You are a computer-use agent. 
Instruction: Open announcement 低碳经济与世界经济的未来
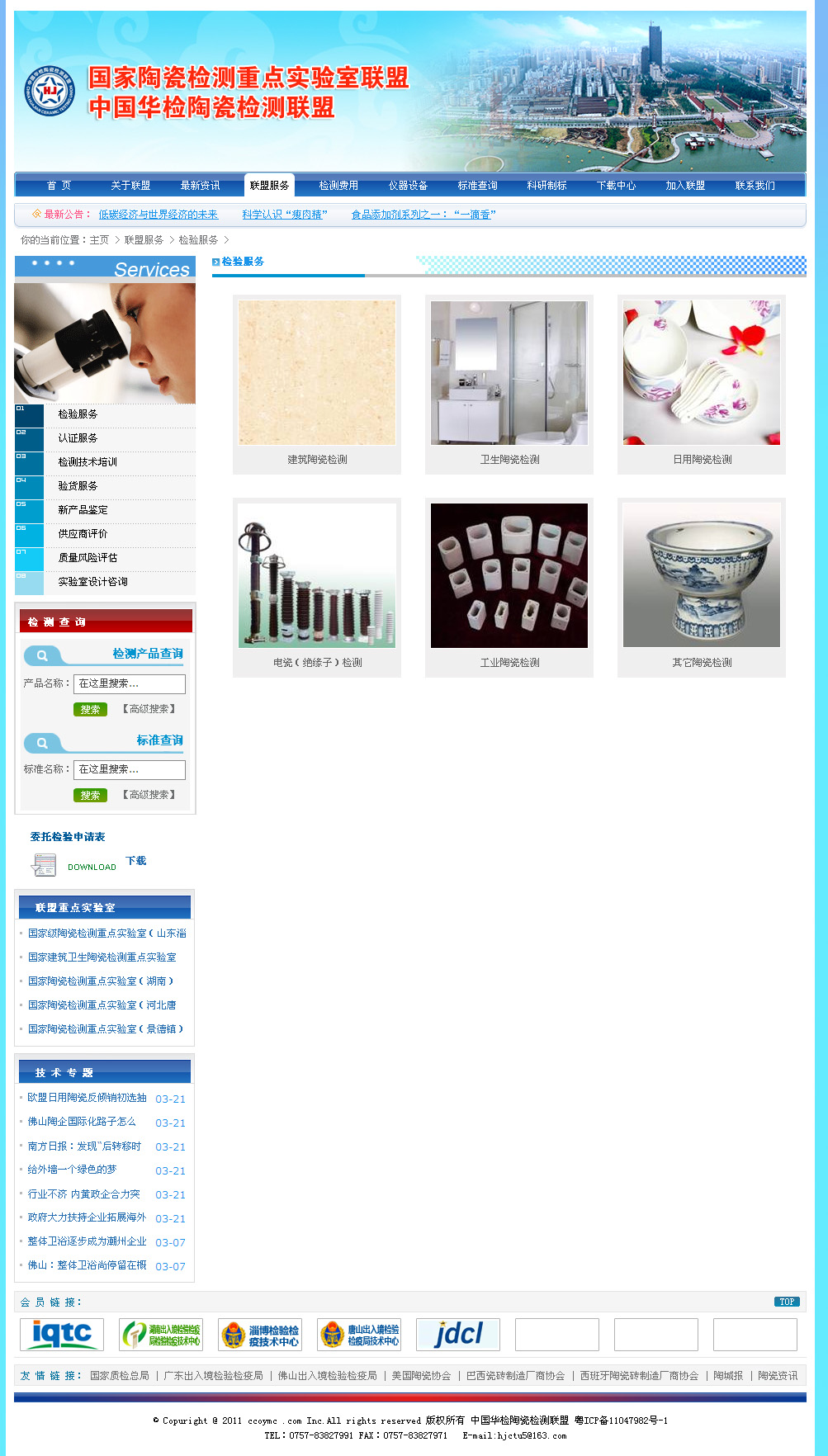158,215
